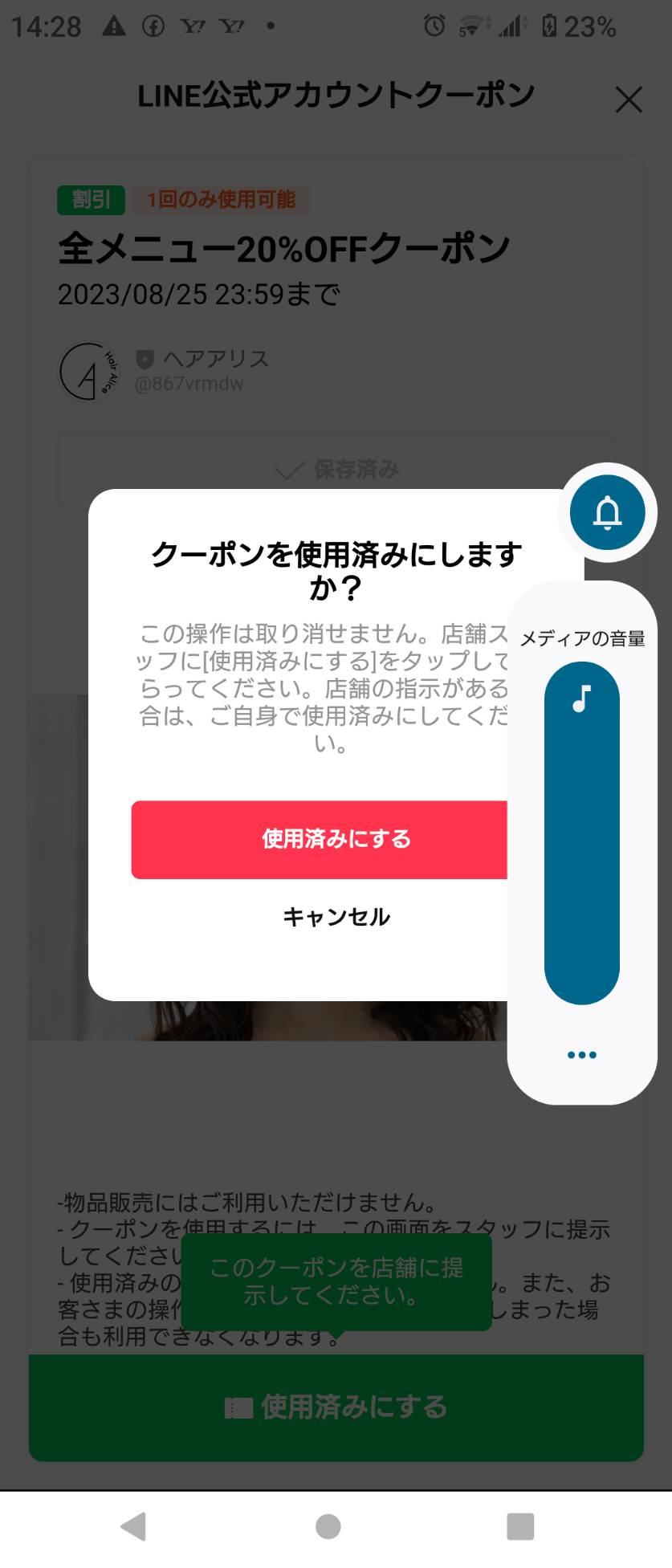Go to the home screen
This screenshot has height=1568, width=672.
[328, 1526]
